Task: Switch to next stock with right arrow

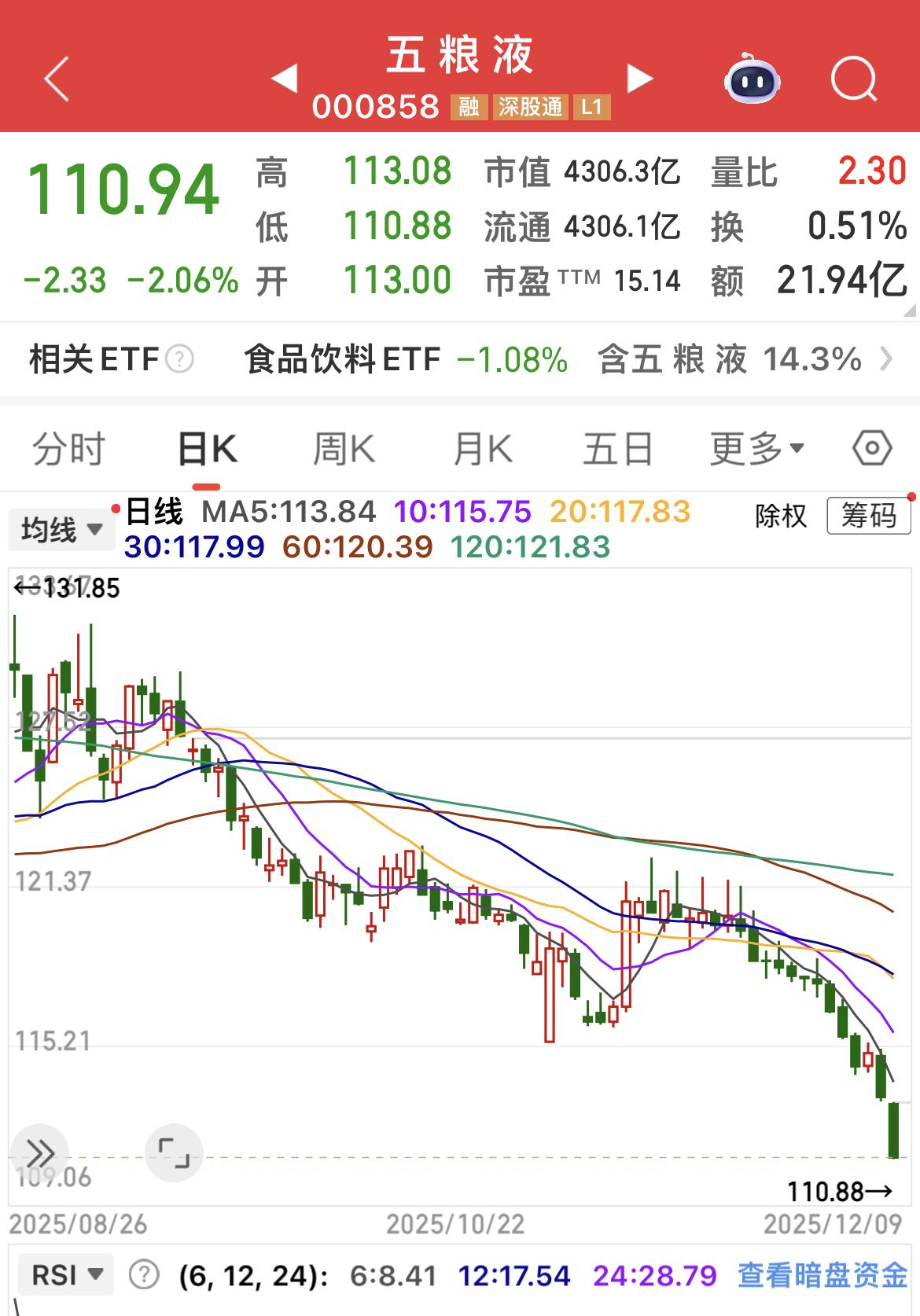Action: [x=638, y=77]
